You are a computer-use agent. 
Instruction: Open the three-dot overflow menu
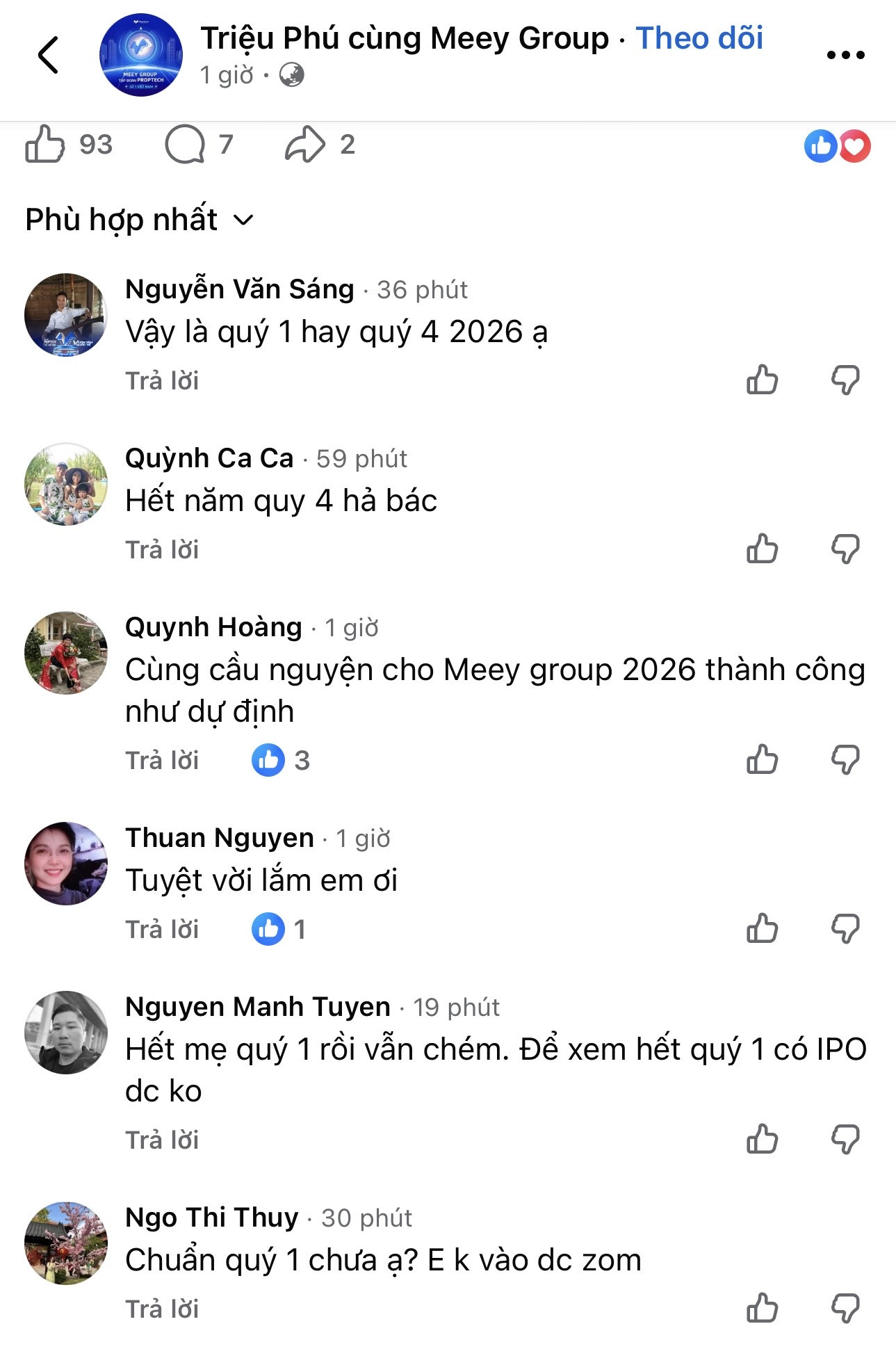(845, 55)
